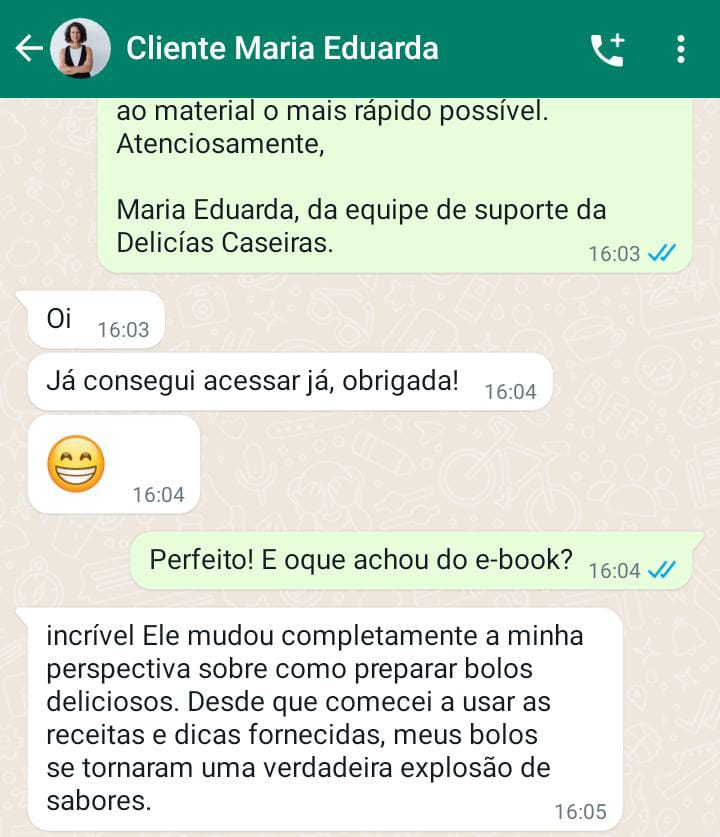Image resolution: width=720 pixels, height=837 pixels.
Task: Start a call with Cliente Maria Eduarda
Action: click(607, 49)
